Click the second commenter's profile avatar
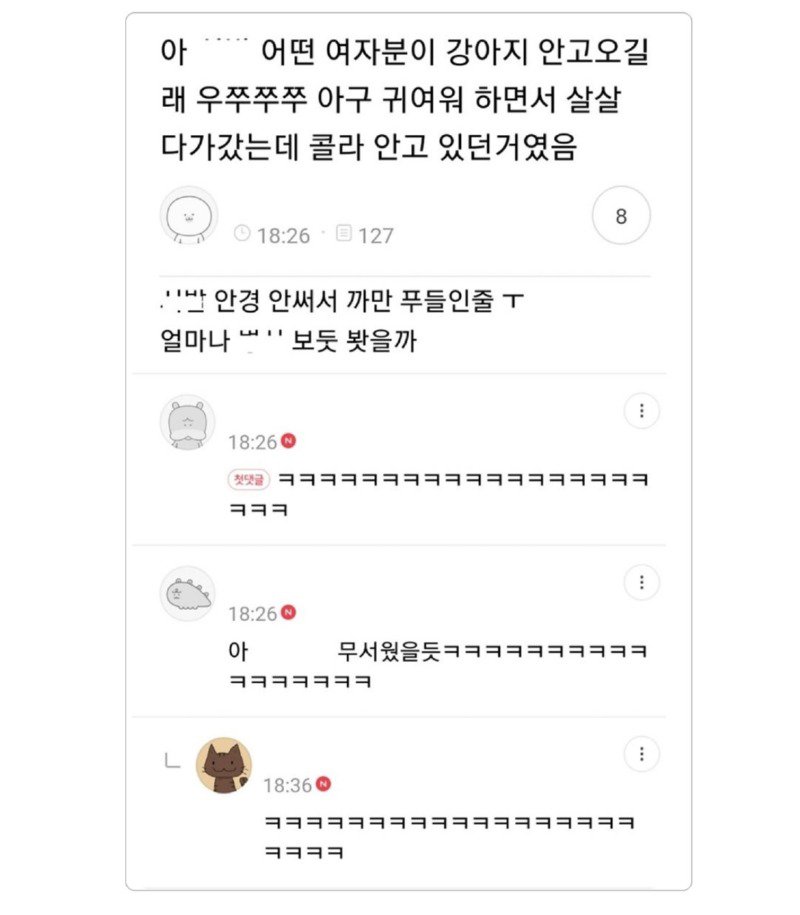800x915 pixels. click(188, 593)
